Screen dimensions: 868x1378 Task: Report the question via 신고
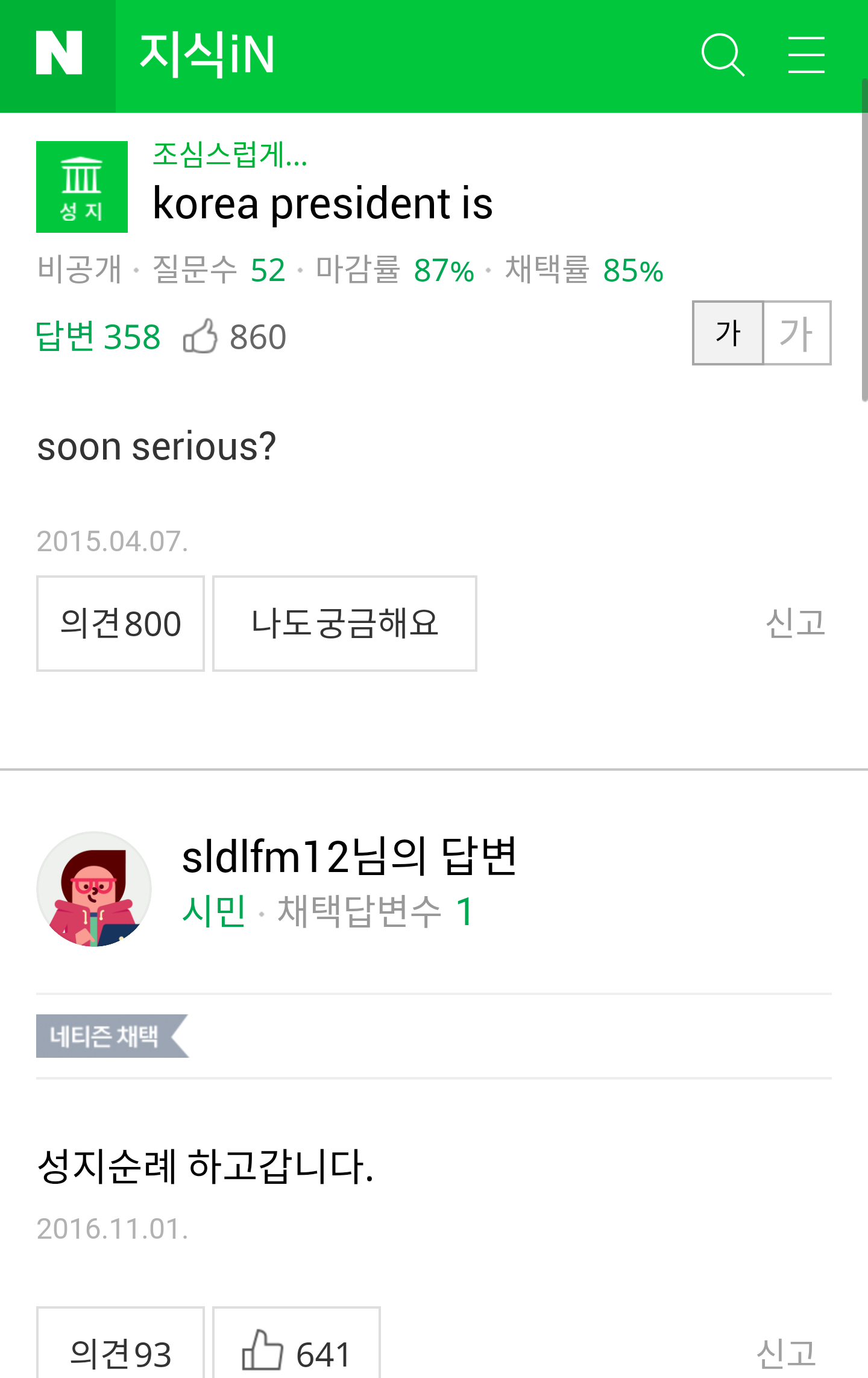pos(794,623)
